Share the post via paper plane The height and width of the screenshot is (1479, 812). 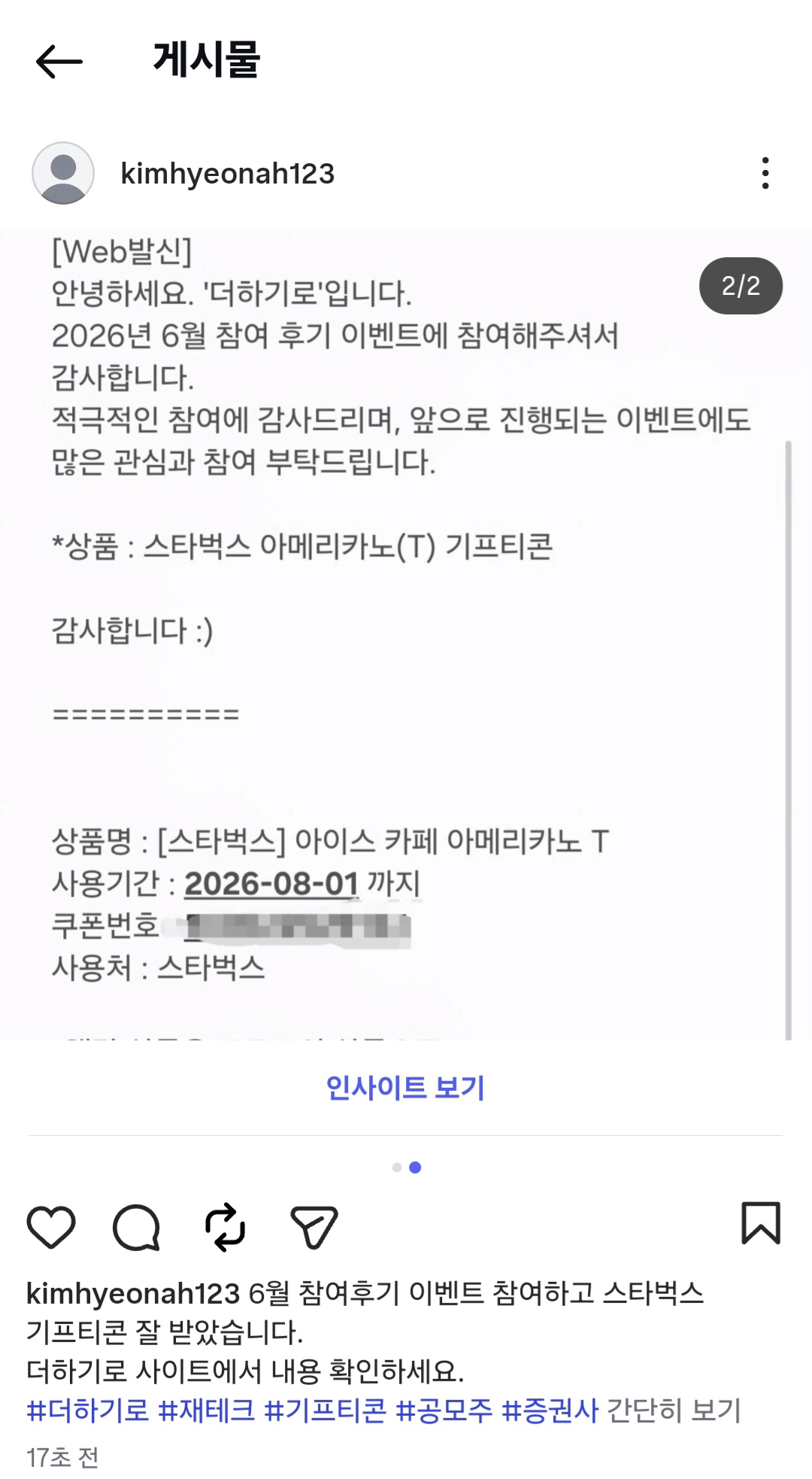pos(314,1226)
